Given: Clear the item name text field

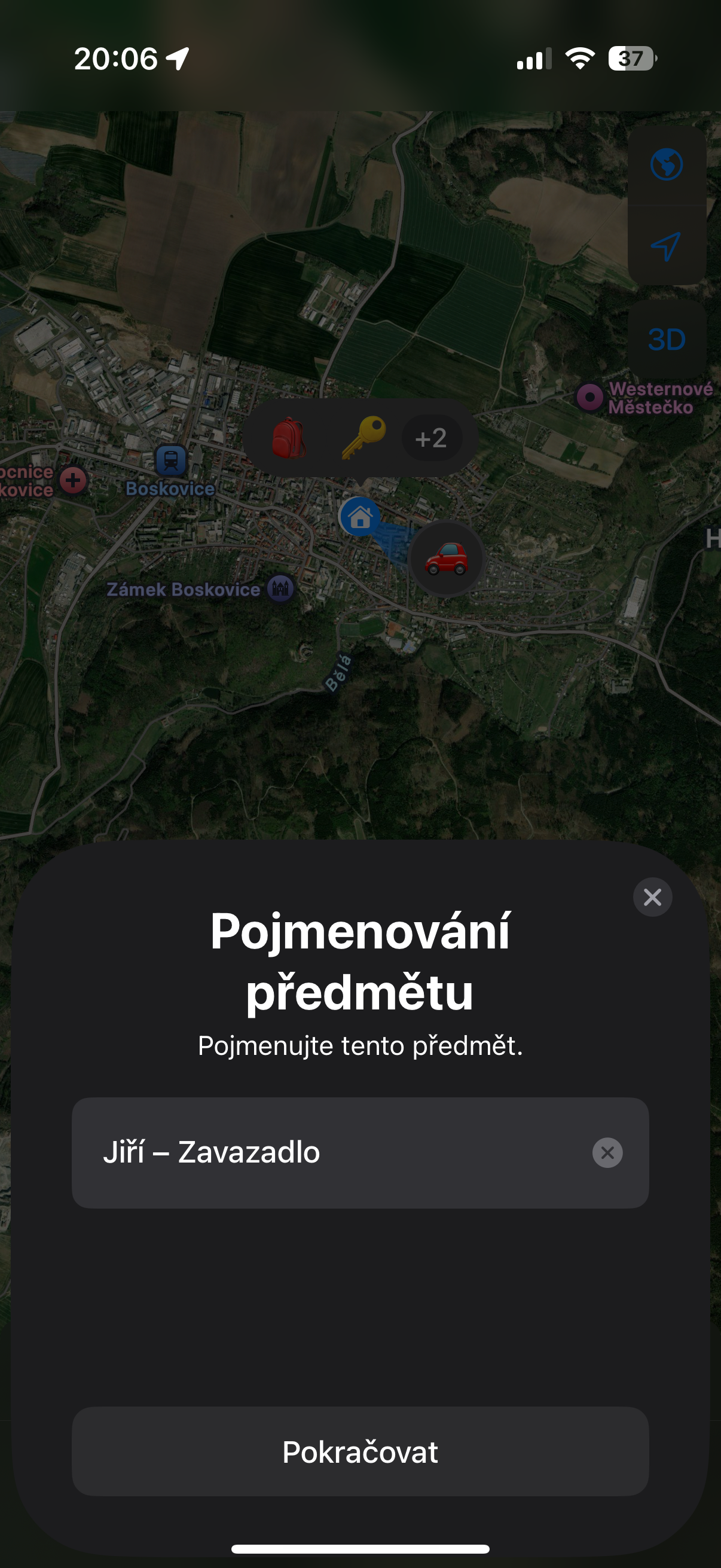Looking at the screenshot, I should coord(607,1152).
